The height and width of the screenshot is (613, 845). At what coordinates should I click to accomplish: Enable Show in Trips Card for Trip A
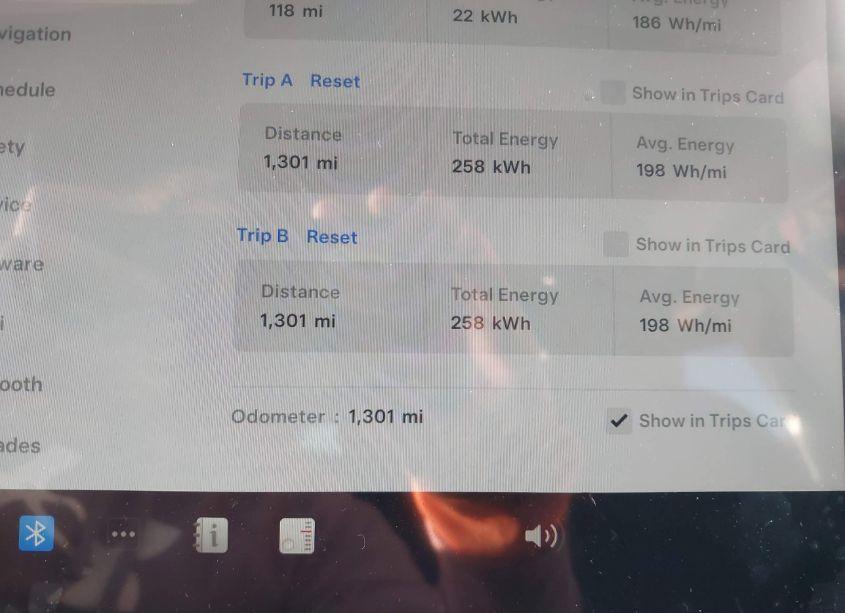tap(612, 93)
